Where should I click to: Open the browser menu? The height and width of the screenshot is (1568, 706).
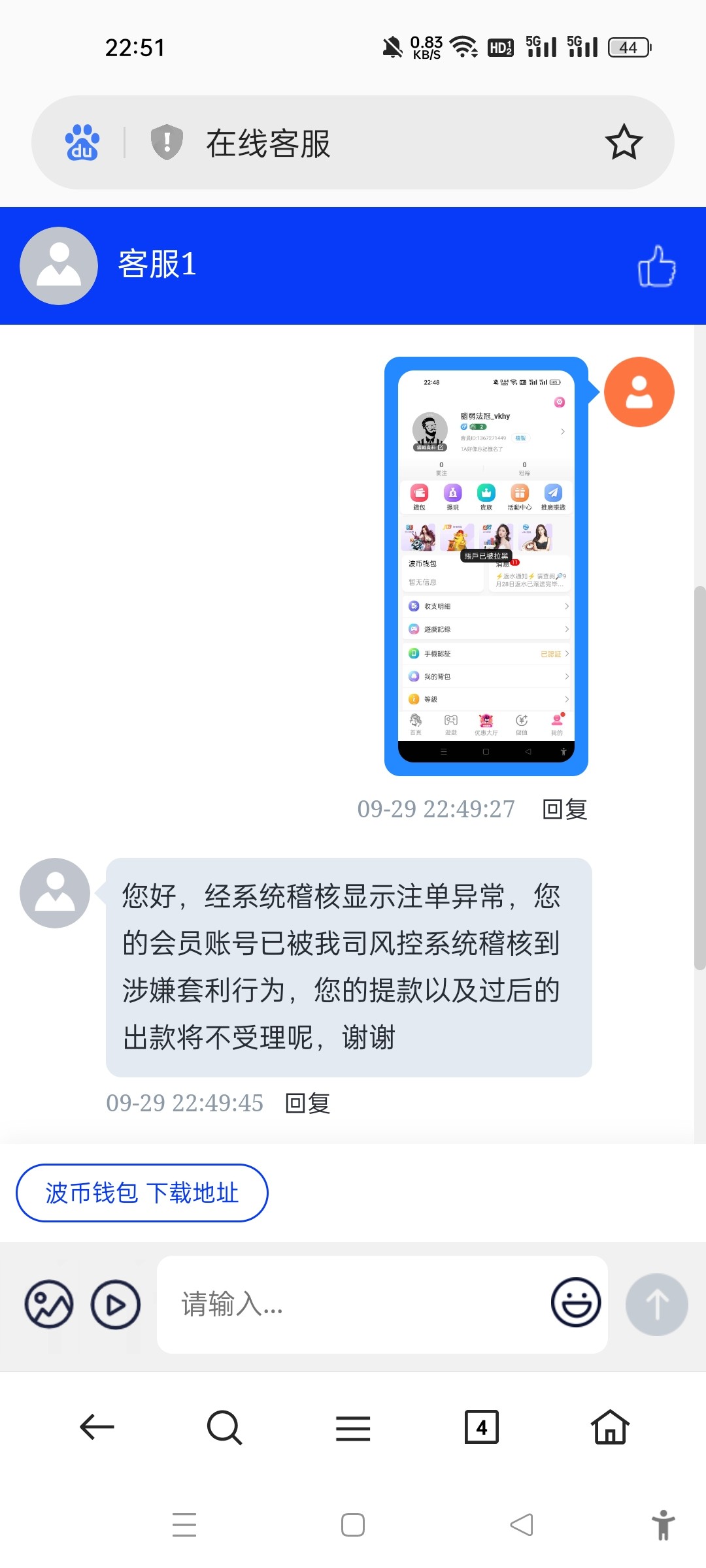[353, 1428]
